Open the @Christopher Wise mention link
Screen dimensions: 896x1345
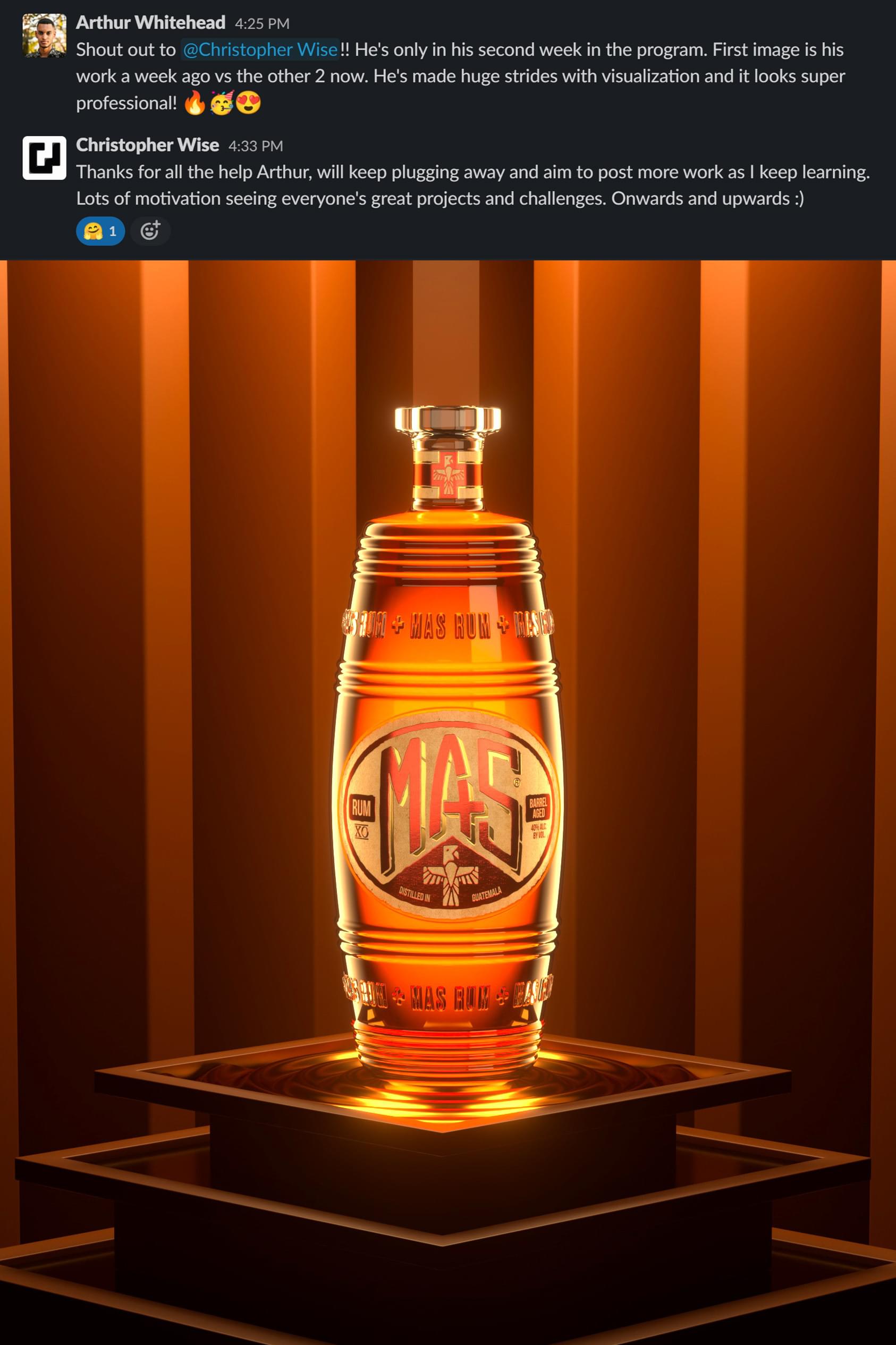pos(260,50)
